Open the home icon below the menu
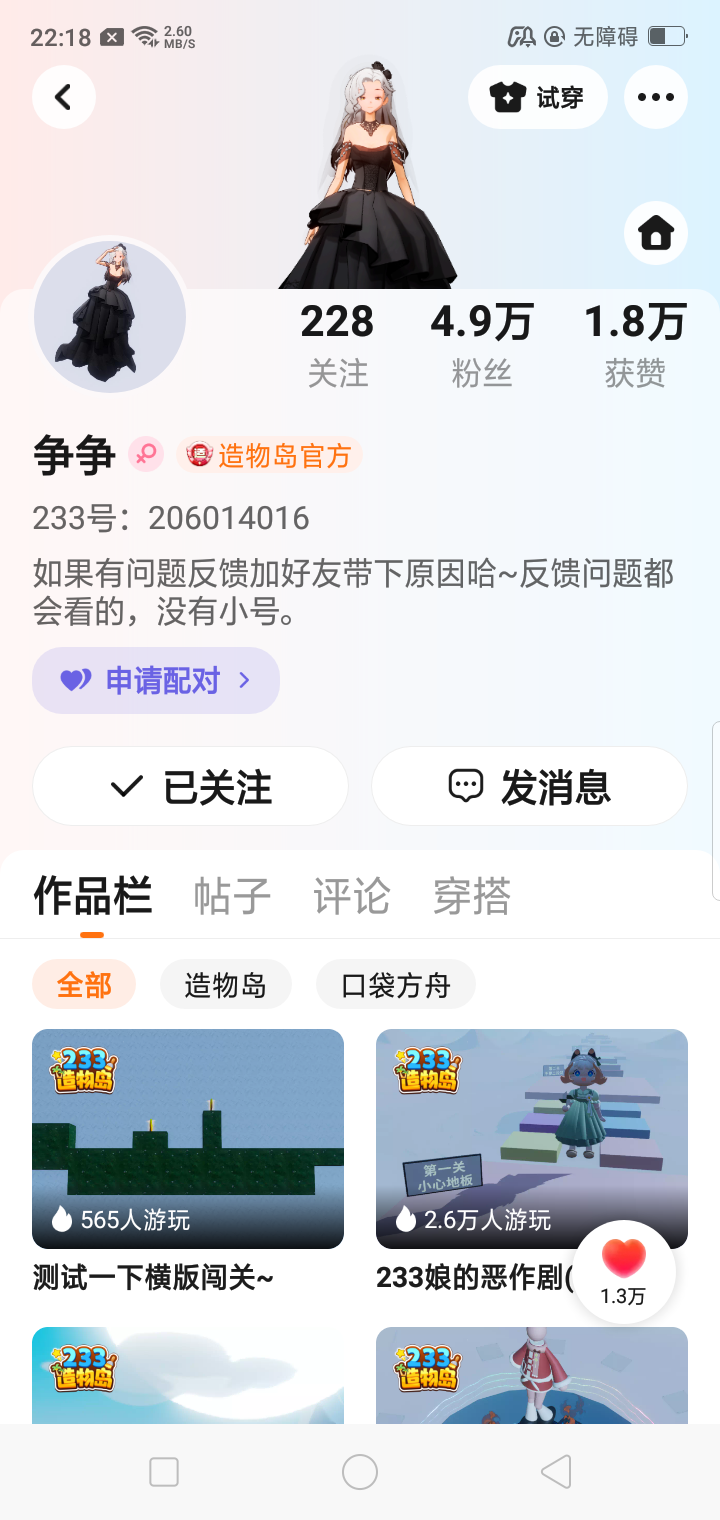 pos(656,234)
